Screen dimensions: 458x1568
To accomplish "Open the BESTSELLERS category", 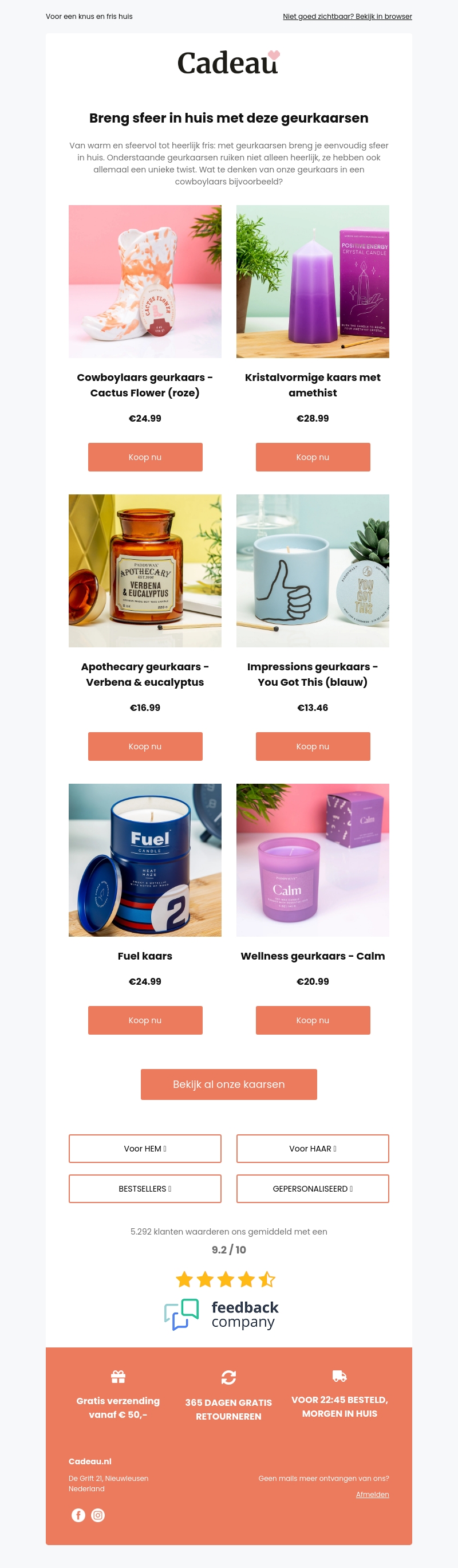I will click(x=145, y=1189).
